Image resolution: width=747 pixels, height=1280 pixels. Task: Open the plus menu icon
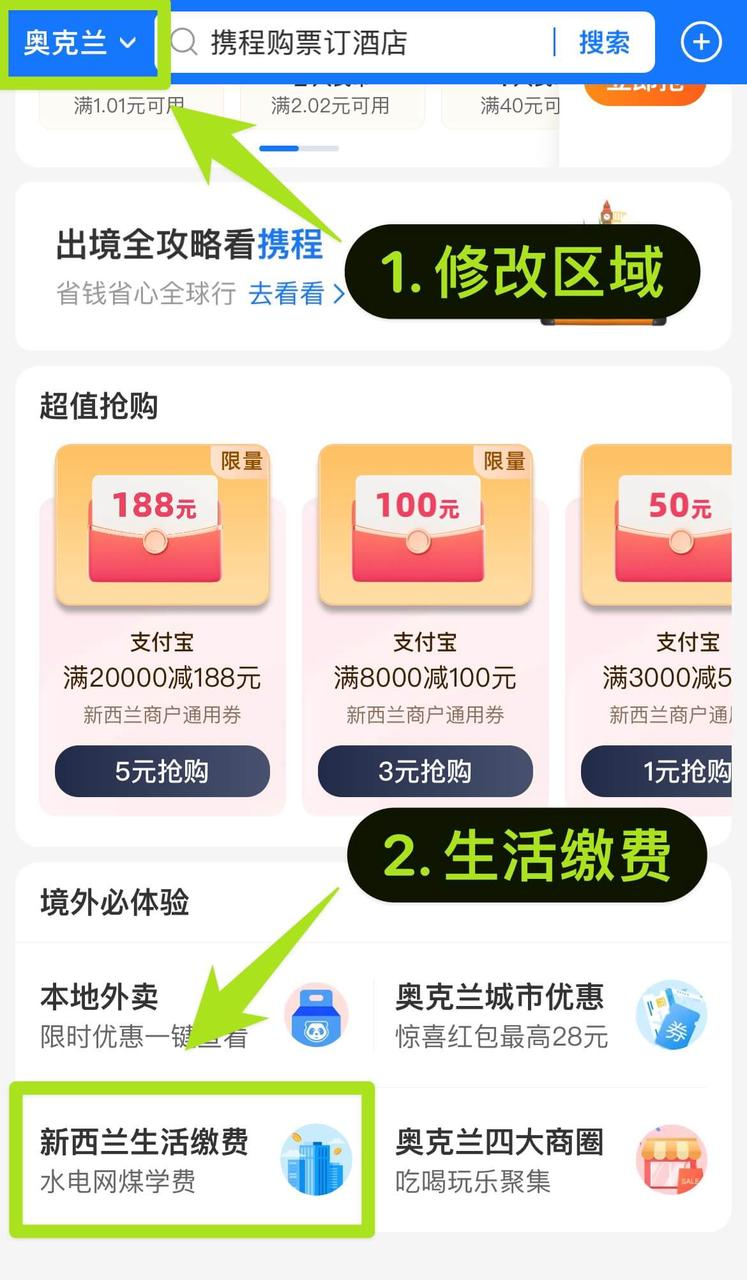(700, 42)
